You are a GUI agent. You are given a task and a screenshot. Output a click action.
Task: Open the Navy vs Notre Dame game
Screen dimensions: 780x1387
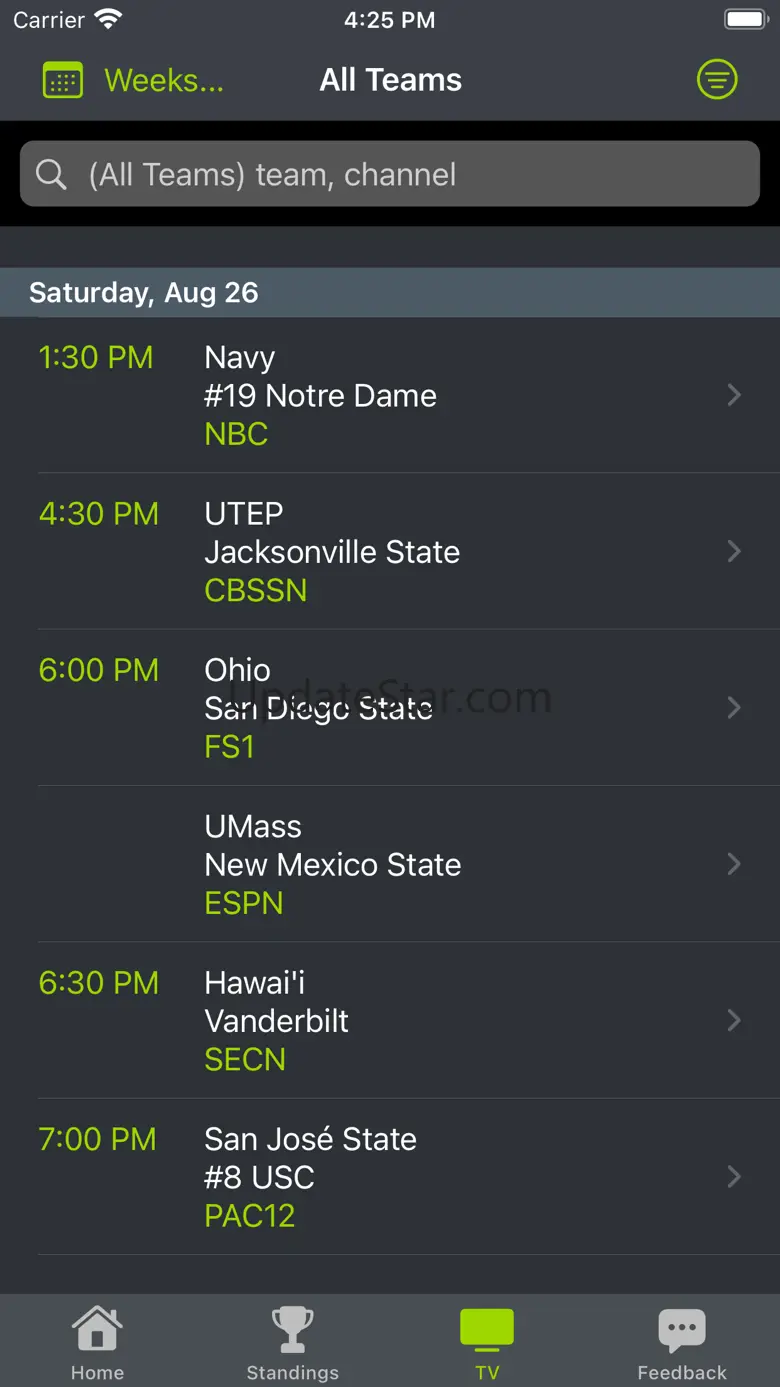click(390, 395)
